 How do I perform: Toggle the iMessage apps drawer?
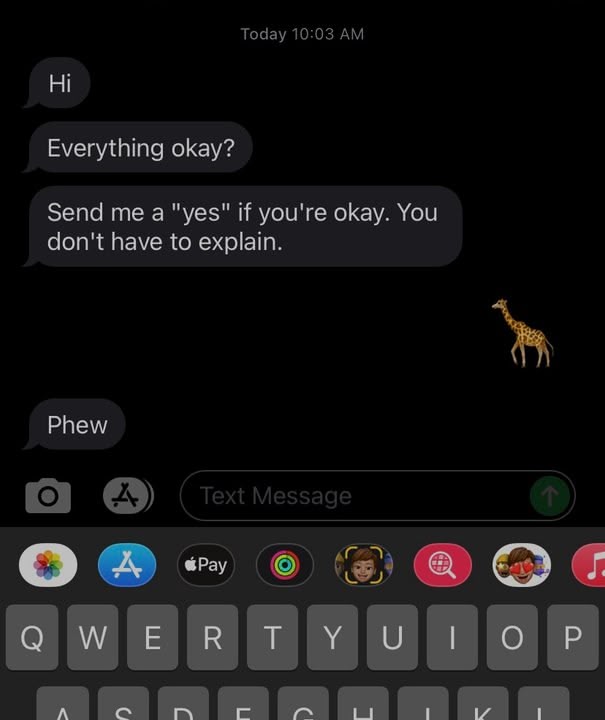point(127,495)
